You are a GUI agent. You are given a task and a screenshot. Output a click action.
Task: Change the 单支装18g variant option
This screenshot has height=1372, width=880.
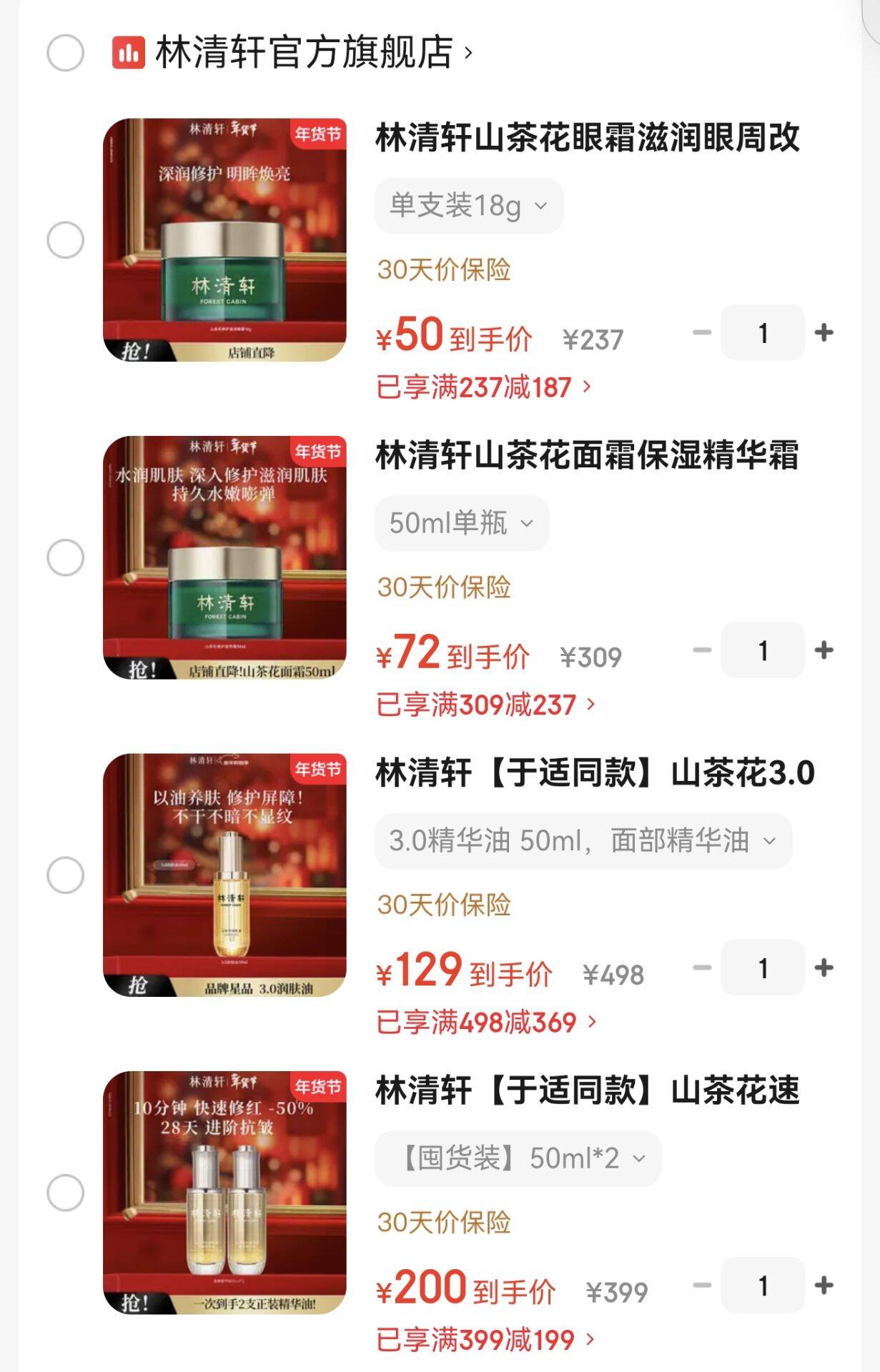pyautogui.click(x=468, y=206)
